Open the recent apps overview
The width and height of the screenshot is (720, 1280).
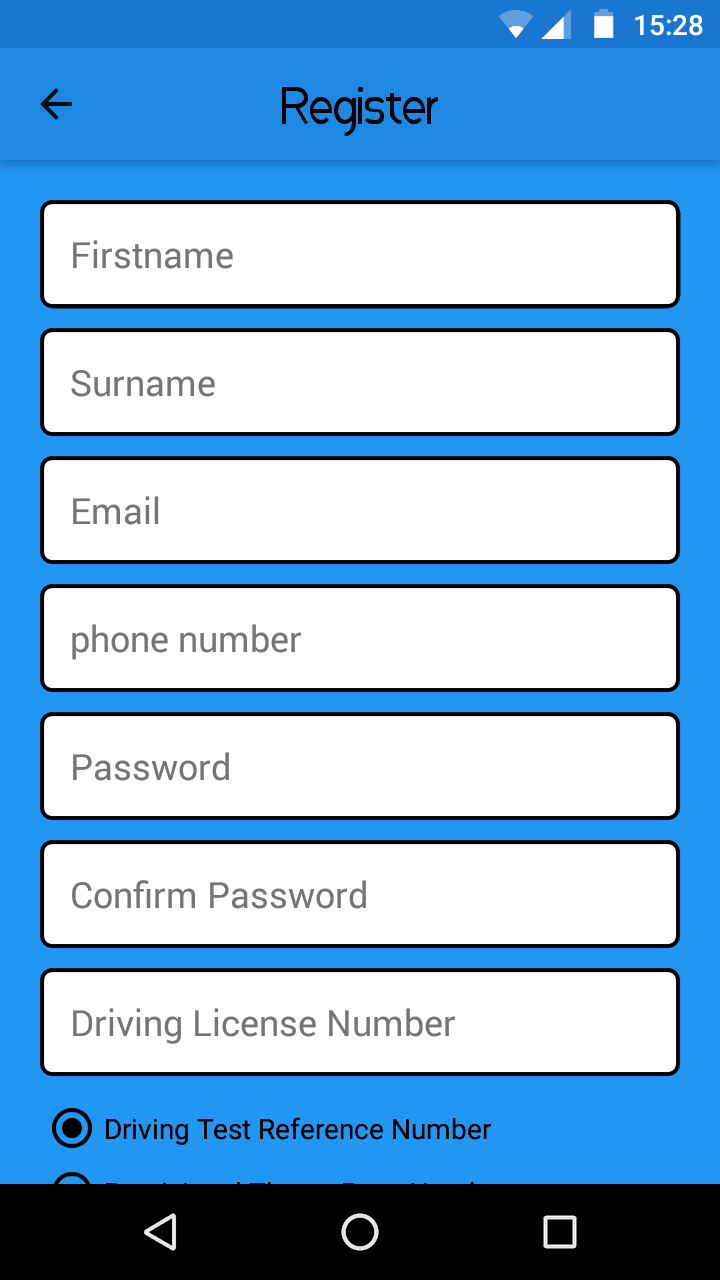pyautogui.click(x=560, y=1232)
